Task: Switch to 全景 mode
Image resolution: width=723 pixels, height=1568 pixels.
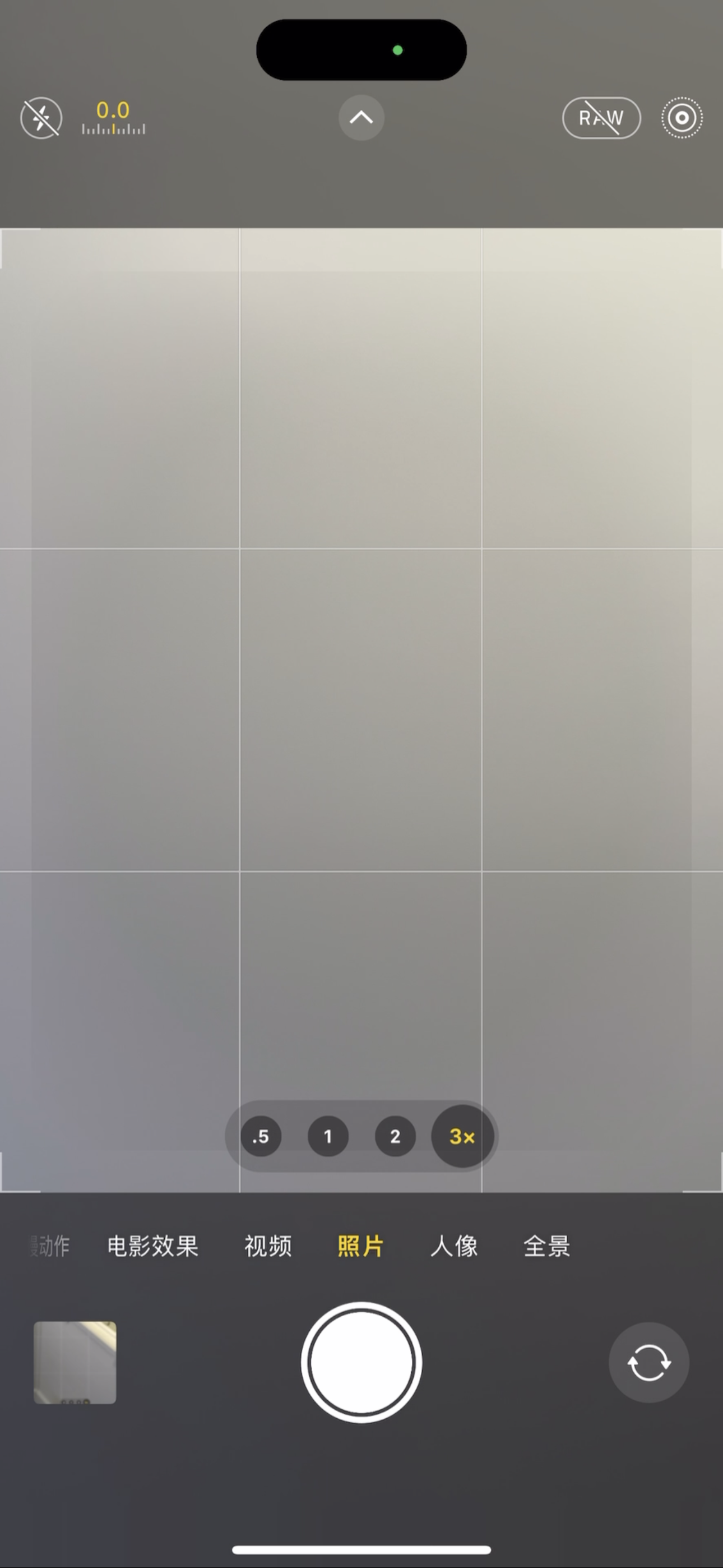Action: [x=546, y=1246]
